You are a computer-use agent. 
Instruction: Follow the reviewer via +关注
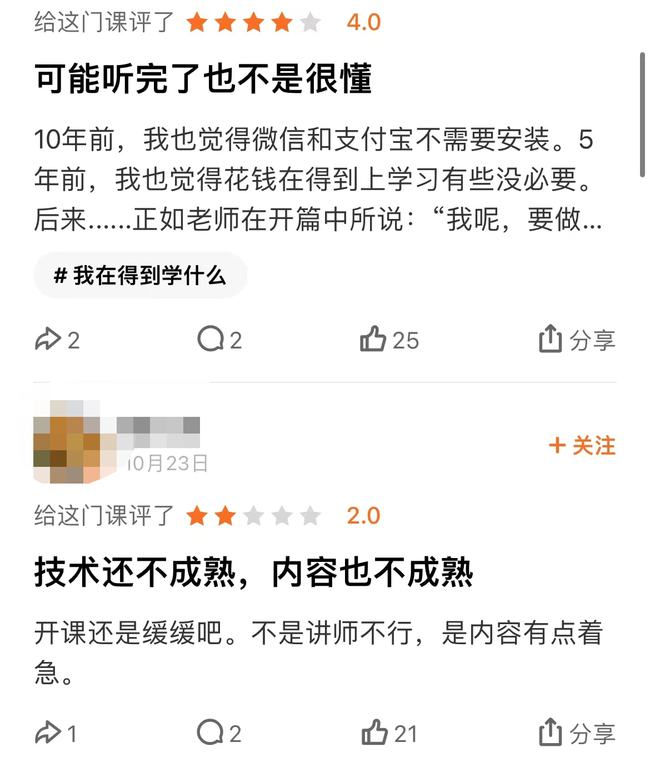click(582, 445)
